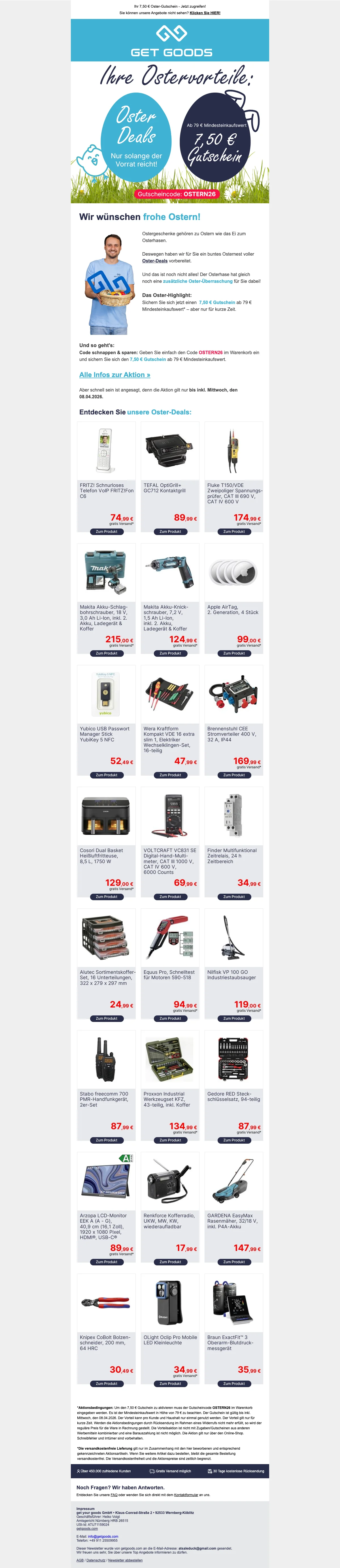Go to Apple AirTag product
This screenshot has width=340, height=1568.
234,653
